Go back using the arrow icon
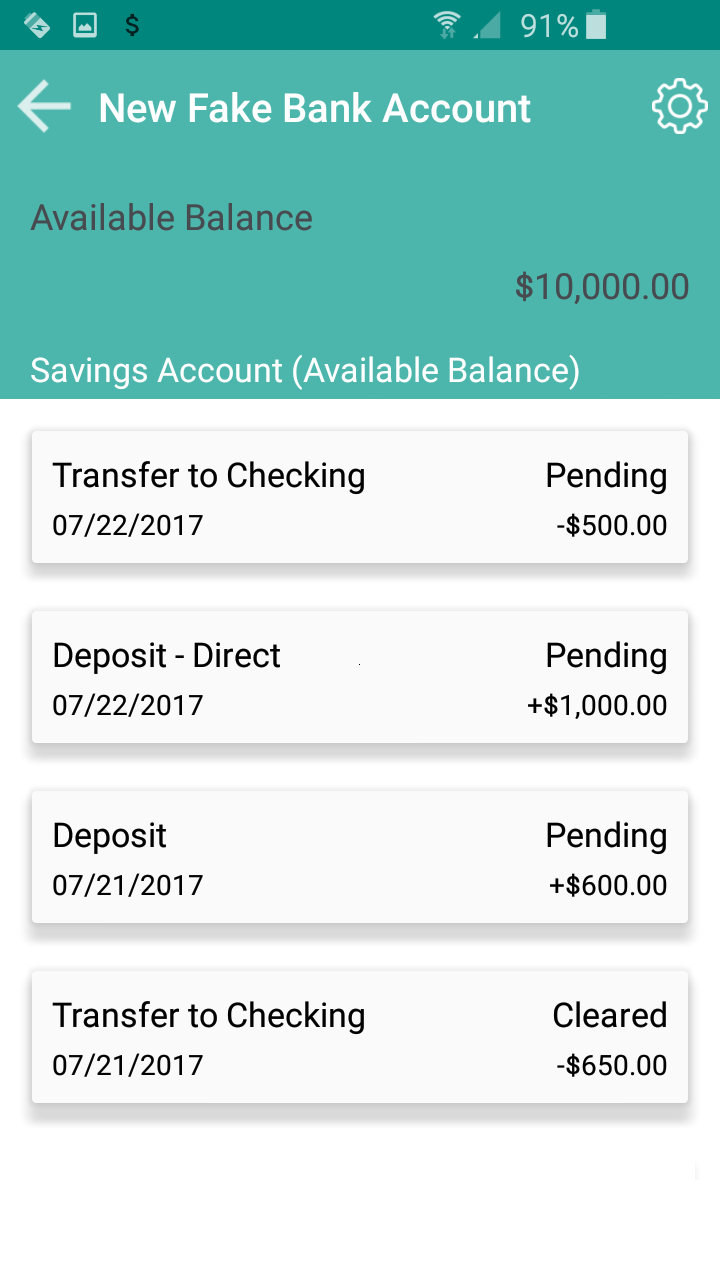720x1280 pixels. point(44,107)
